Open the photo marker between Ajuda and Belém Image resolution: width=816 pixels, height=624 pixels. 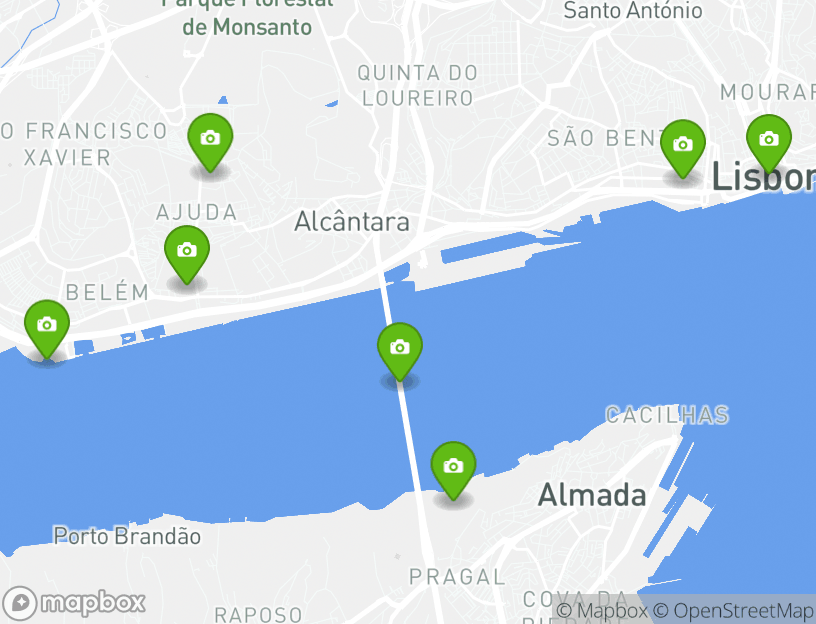(x=187, y=251)
